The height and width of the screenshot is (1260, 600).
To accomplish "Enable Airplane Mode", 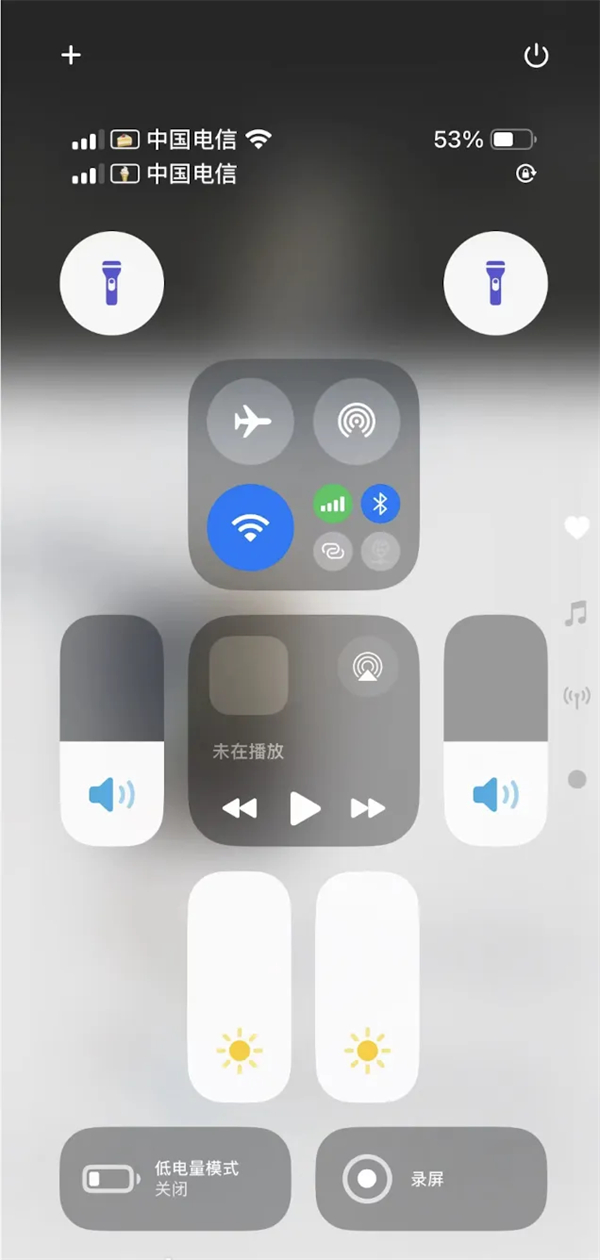I will [251, 422].
